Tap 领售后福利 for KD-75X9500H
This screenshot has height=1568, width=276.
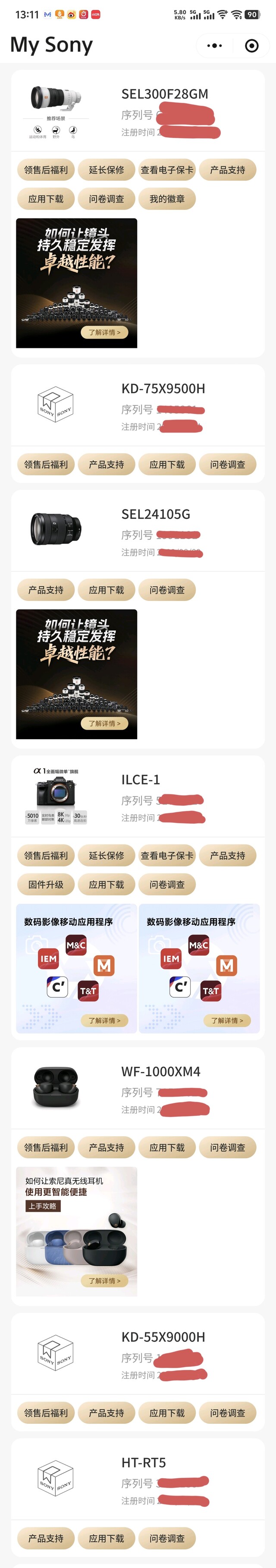point(46,465)
